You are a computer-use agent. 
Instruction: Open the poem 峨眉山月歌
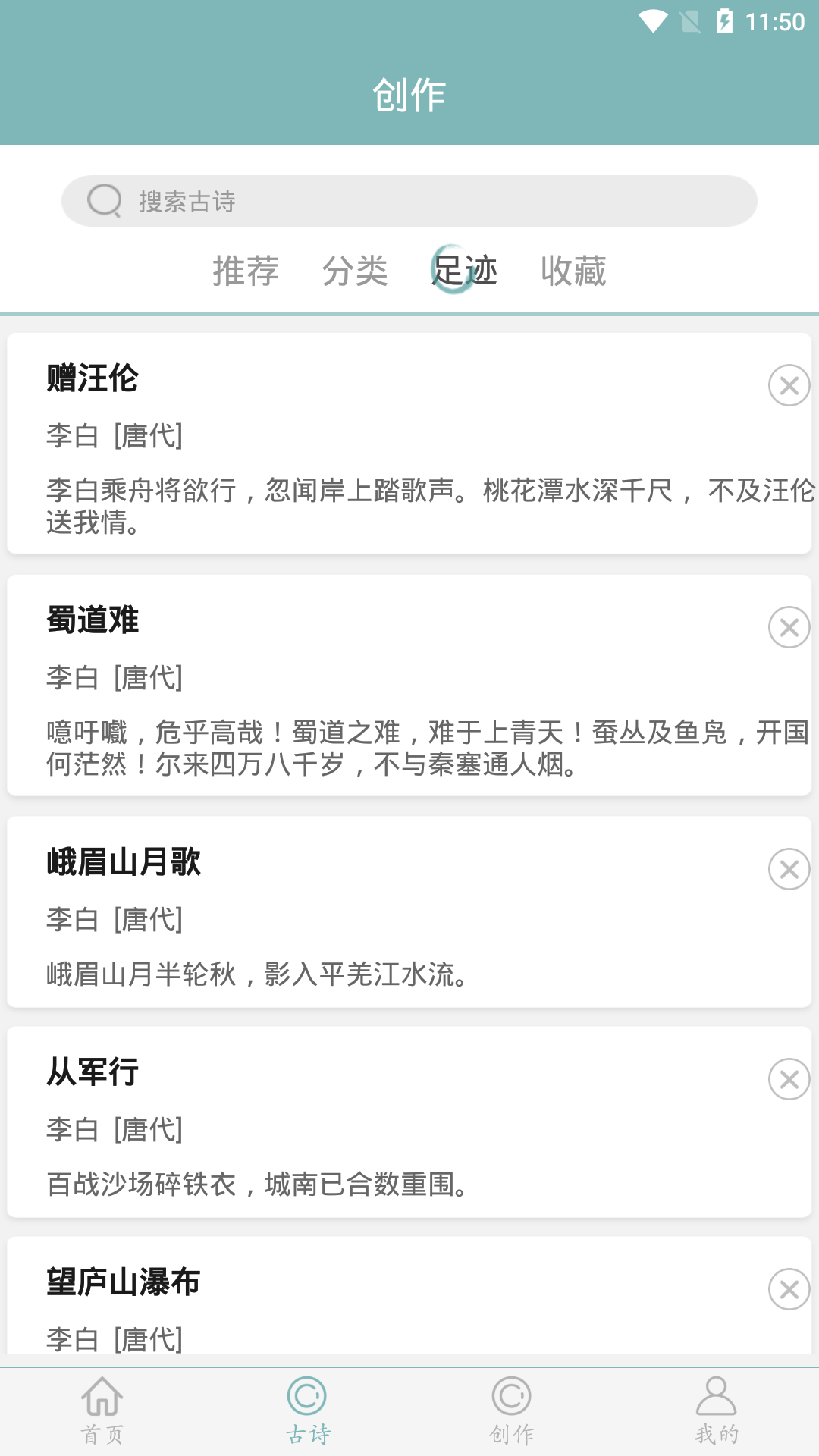[x=379, y=914]
